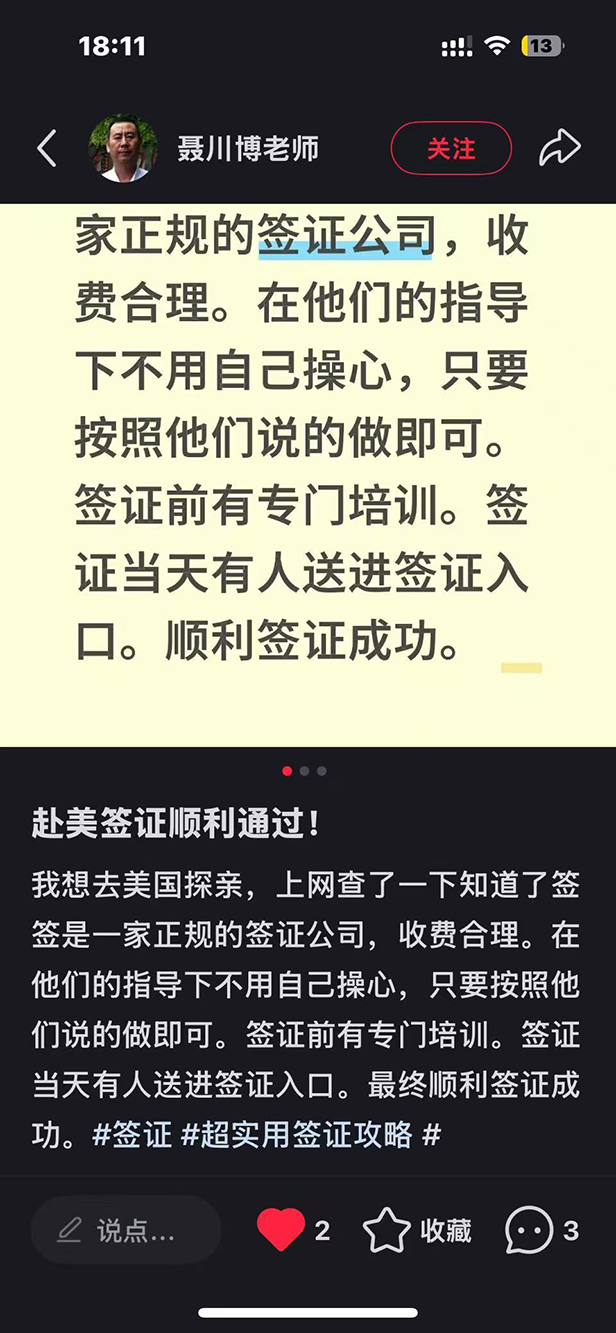Open the #超实用签证攻略 hashtag

click(x=296, y=1135)
